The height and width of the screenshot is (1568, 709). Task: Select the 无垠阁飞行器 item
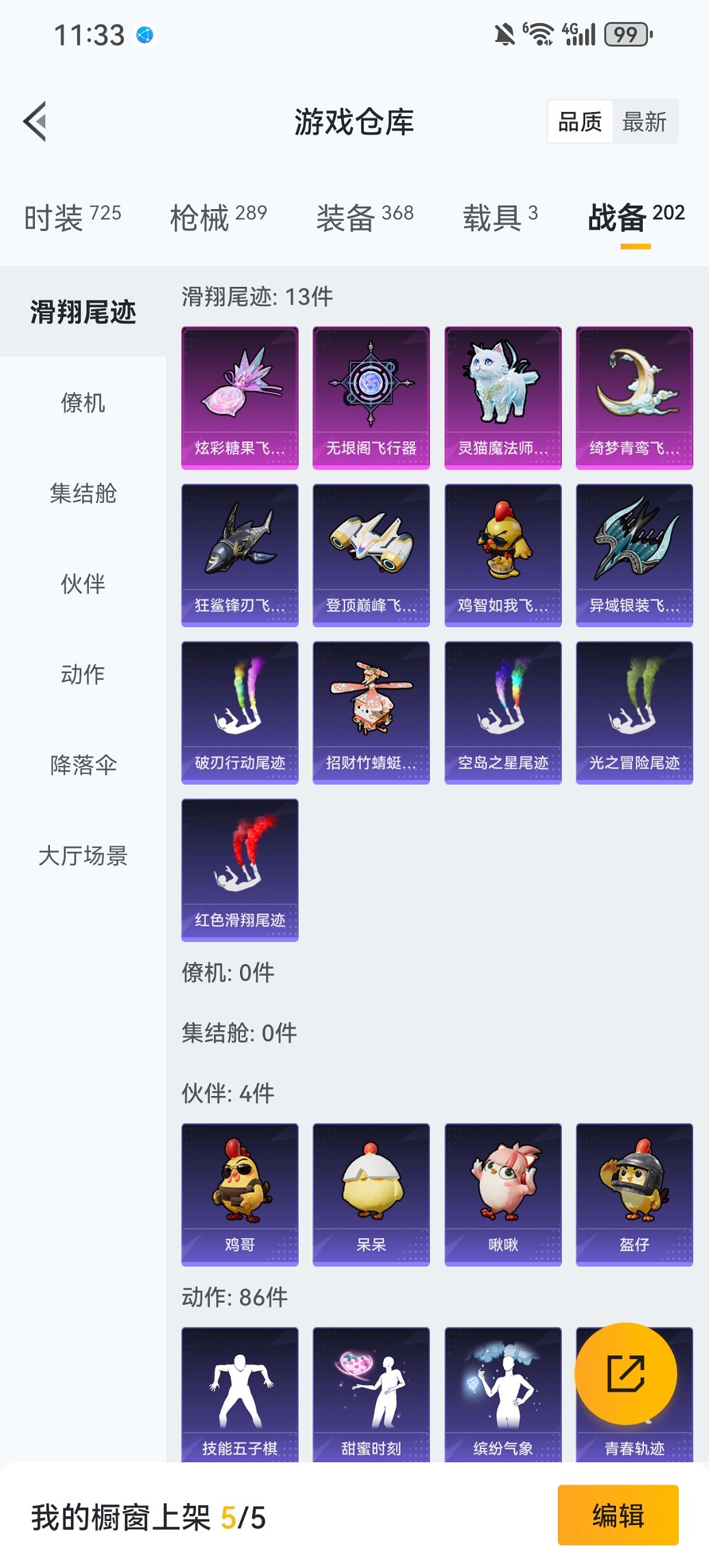(x=371, y=396)
